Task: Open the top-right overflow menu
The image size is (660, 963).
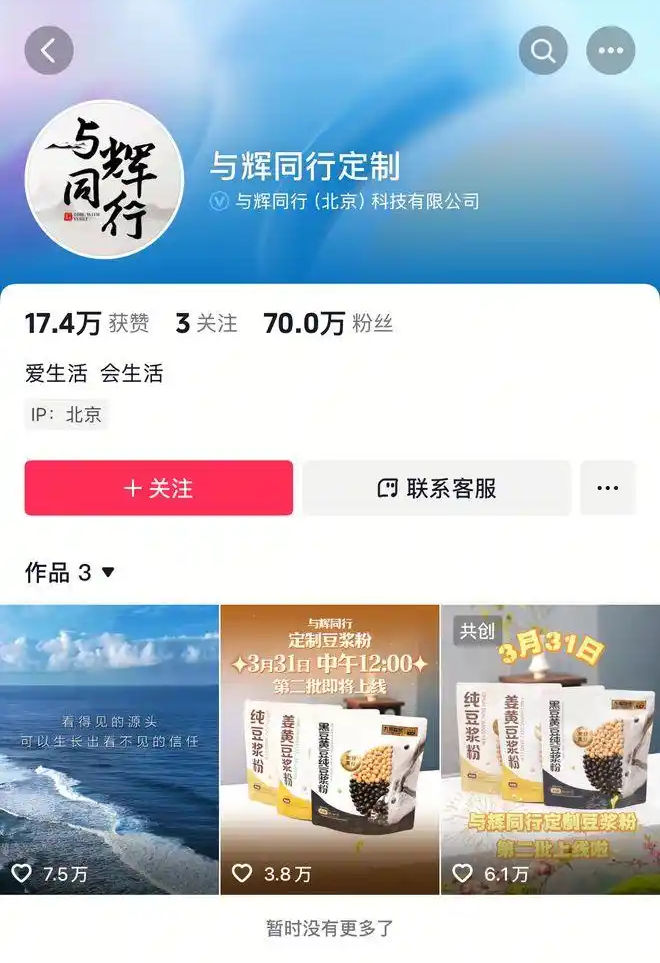Action: (610, 50)
